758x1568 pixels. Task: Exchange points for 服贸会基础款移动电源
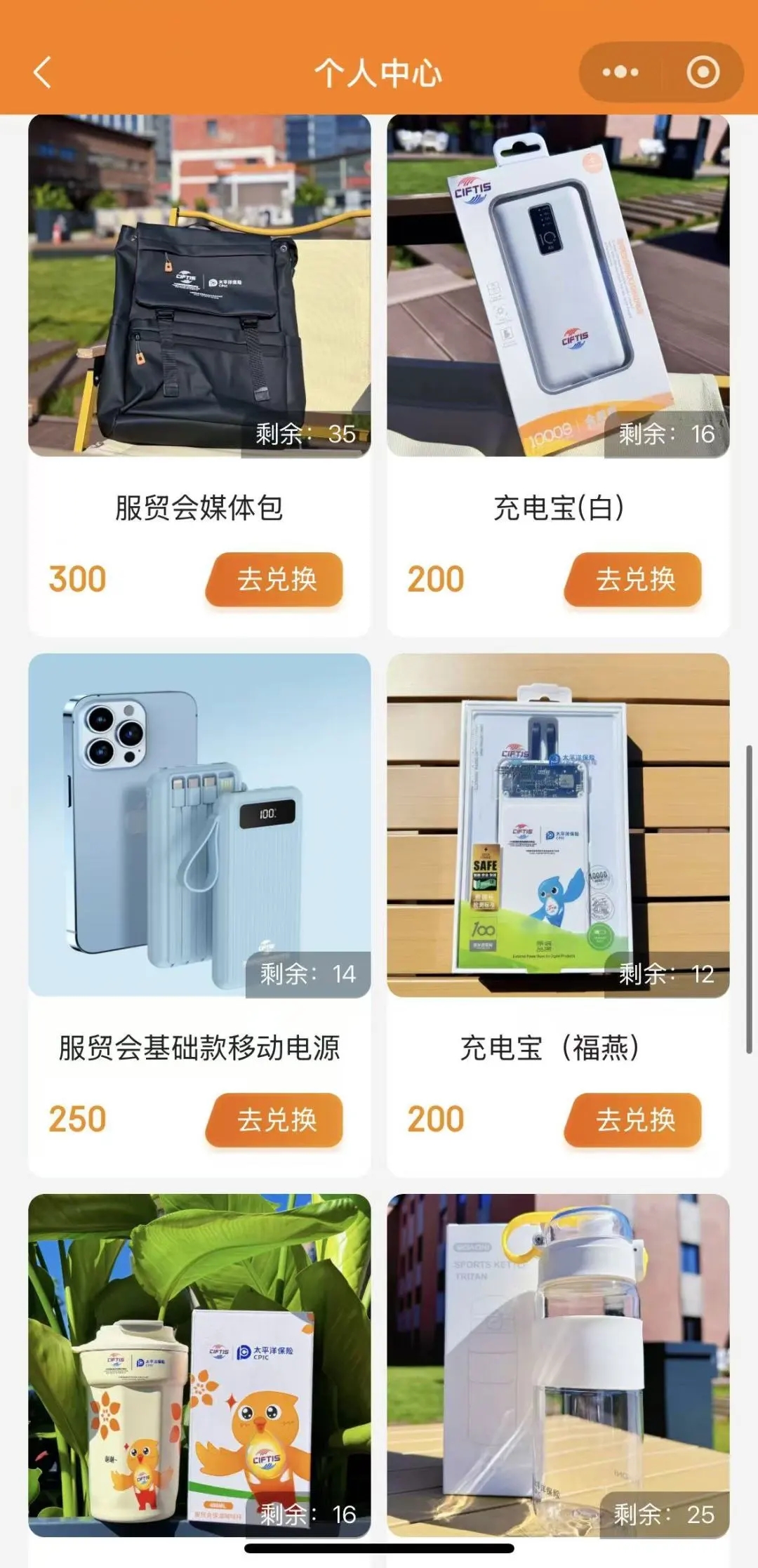[274, 1119]
